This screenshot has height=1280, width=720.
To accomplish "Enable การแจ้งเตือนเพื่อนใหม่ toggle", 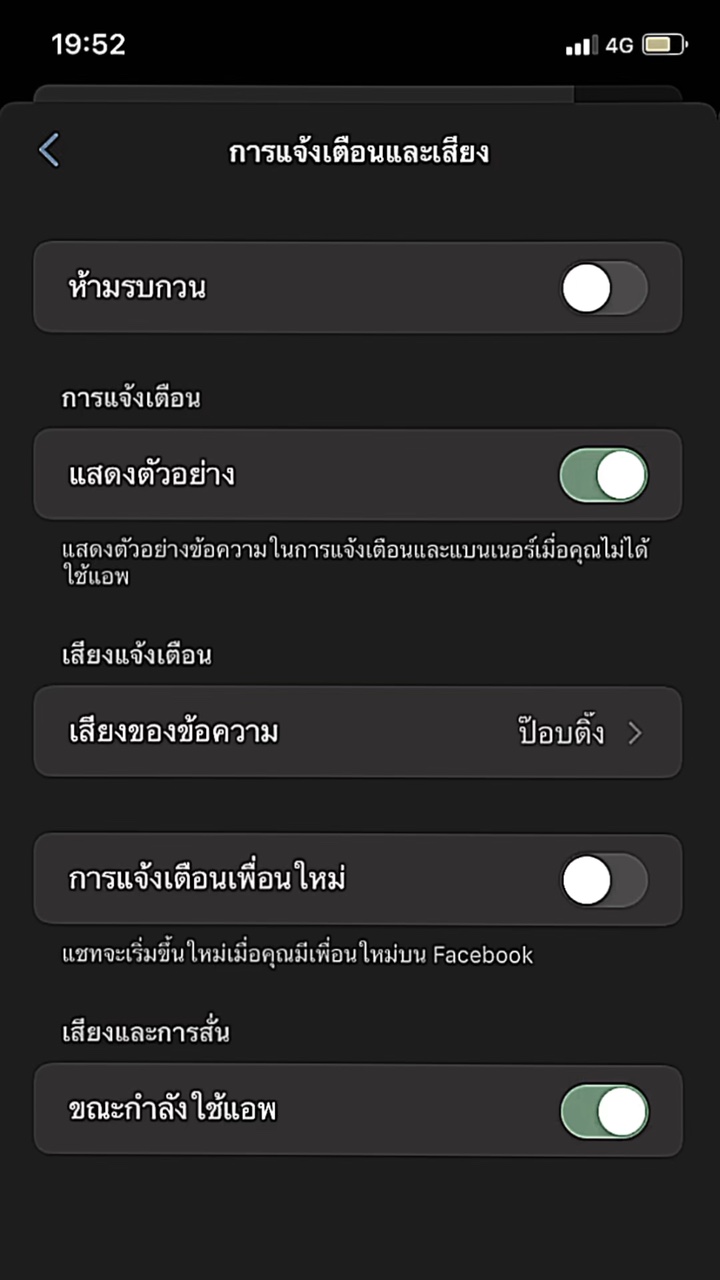I will click(x=603, y=880).
